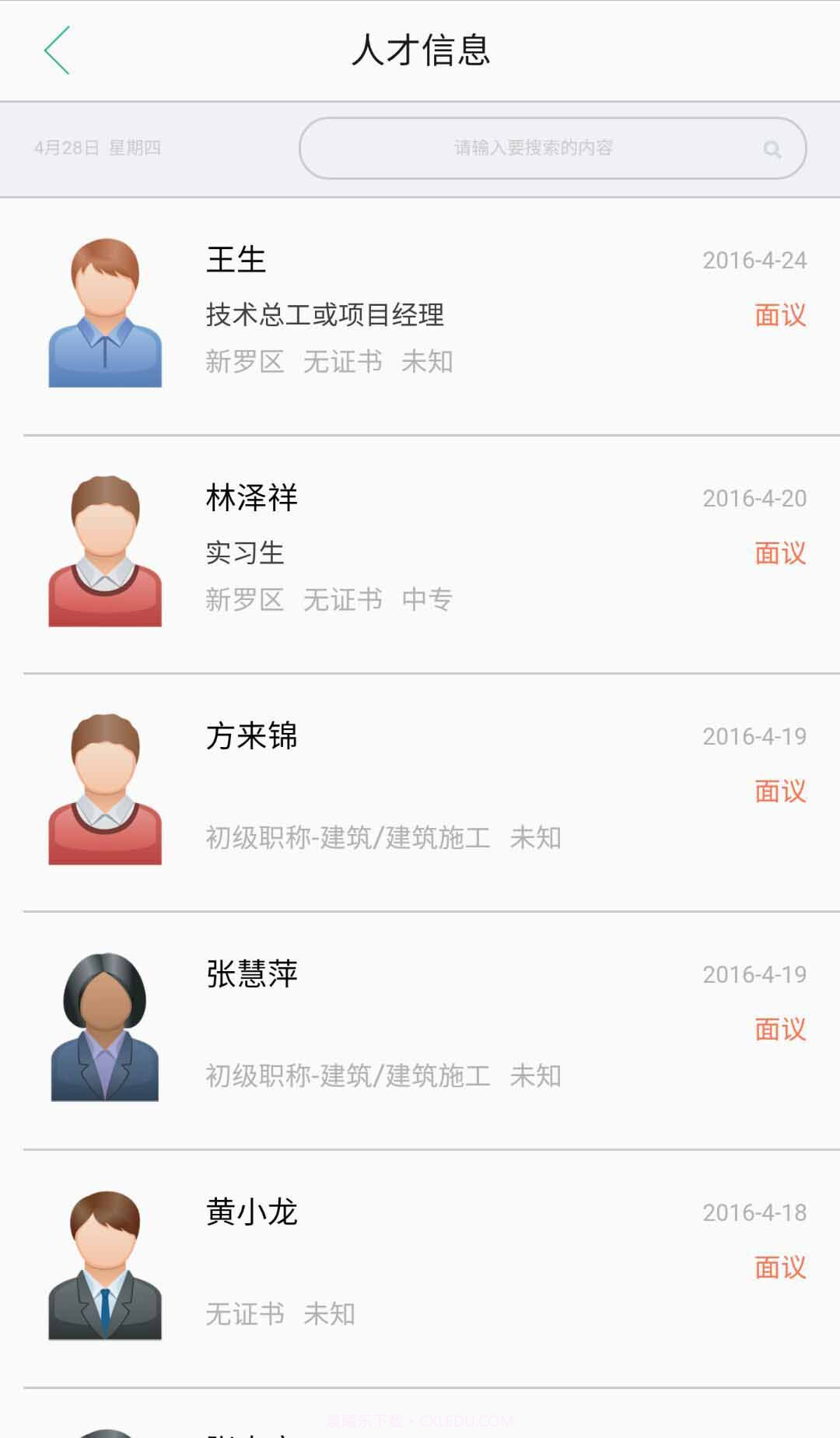The image size is (840, 1438).
Task: Tap the partially visible avatar at bottom
Action: (105, 1424)
